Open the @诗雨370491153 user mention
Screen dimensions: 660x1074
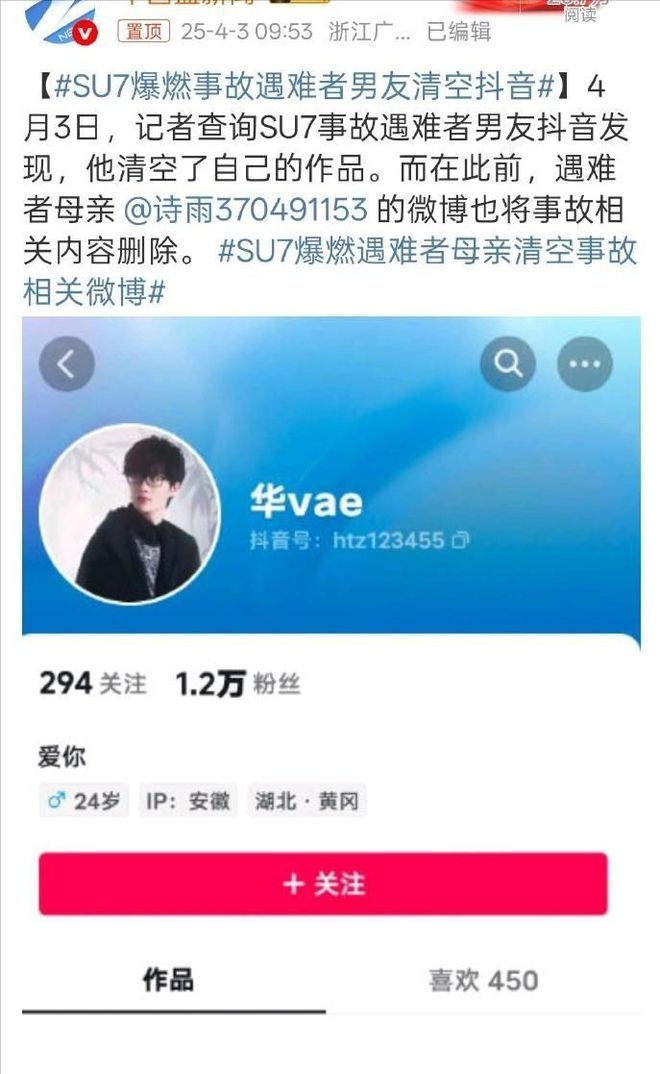point(245,210)
